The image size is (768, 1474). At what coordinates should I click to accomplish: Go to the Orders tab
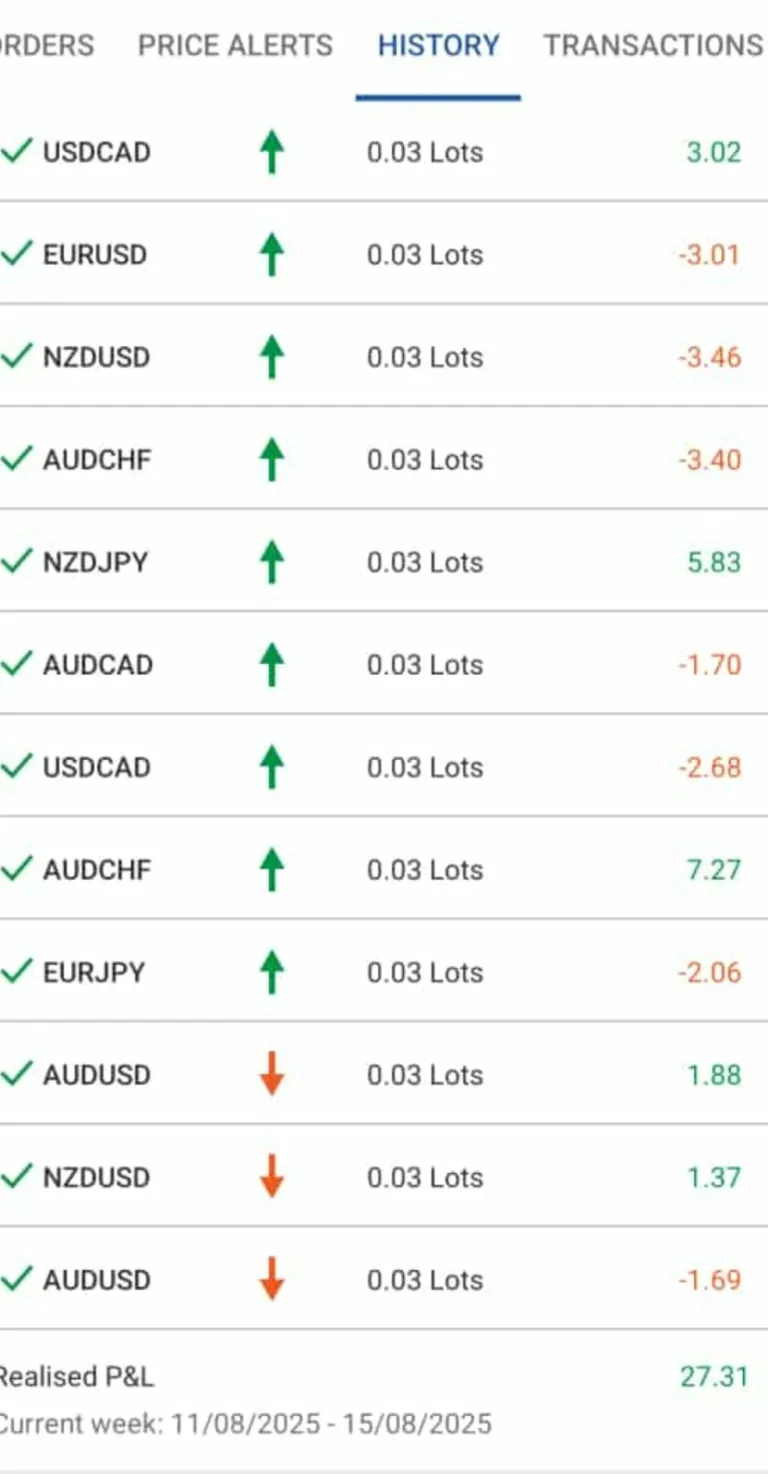[x=47, y=46]
